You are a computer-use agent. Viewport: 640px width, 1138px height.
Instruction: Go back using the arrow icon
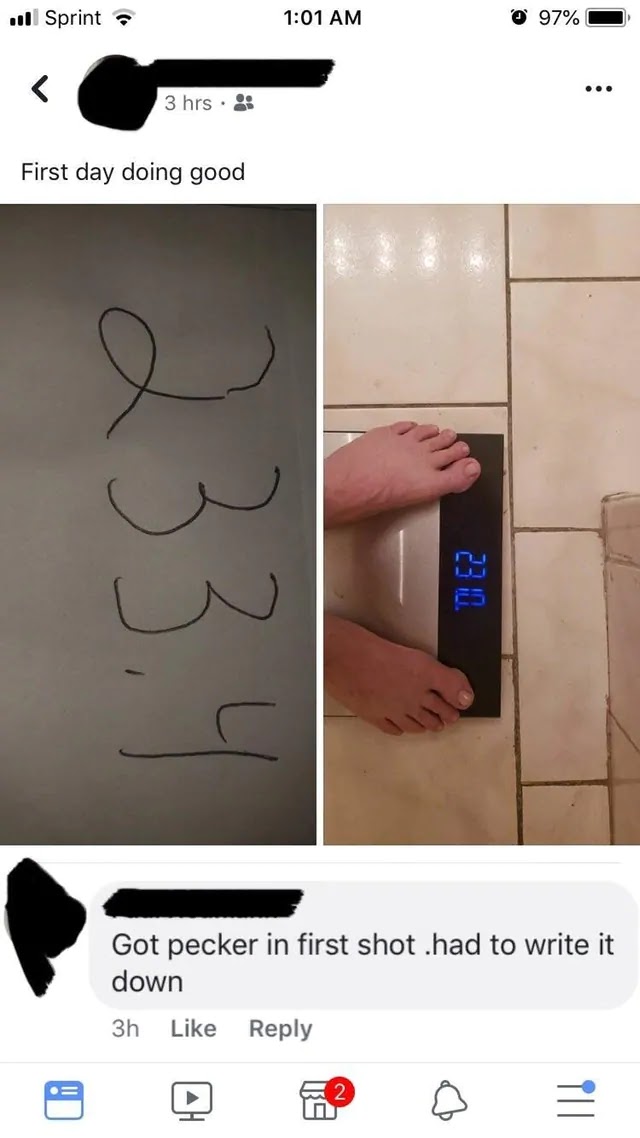pyautogui.click(x=39, y=88)
